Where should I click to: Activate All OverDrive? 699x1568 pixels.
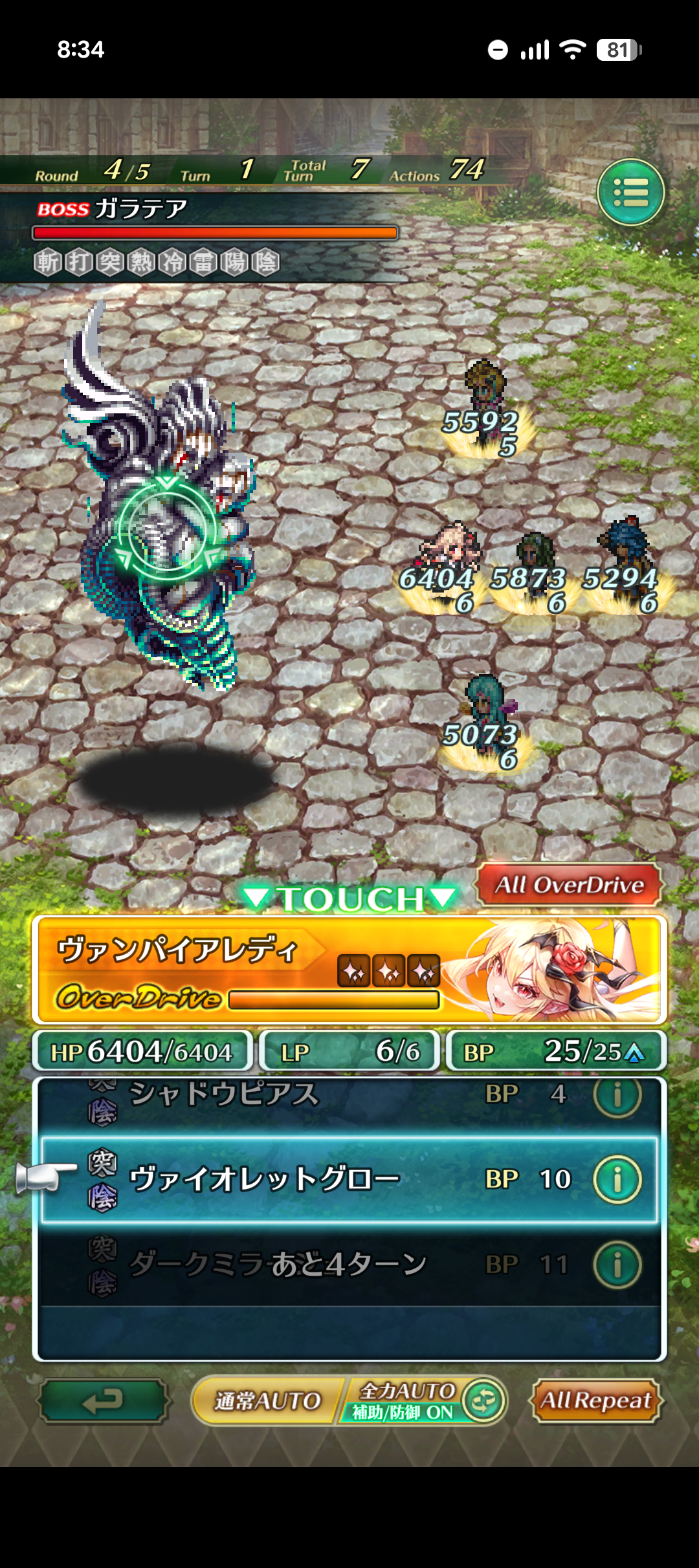point(569,884)
